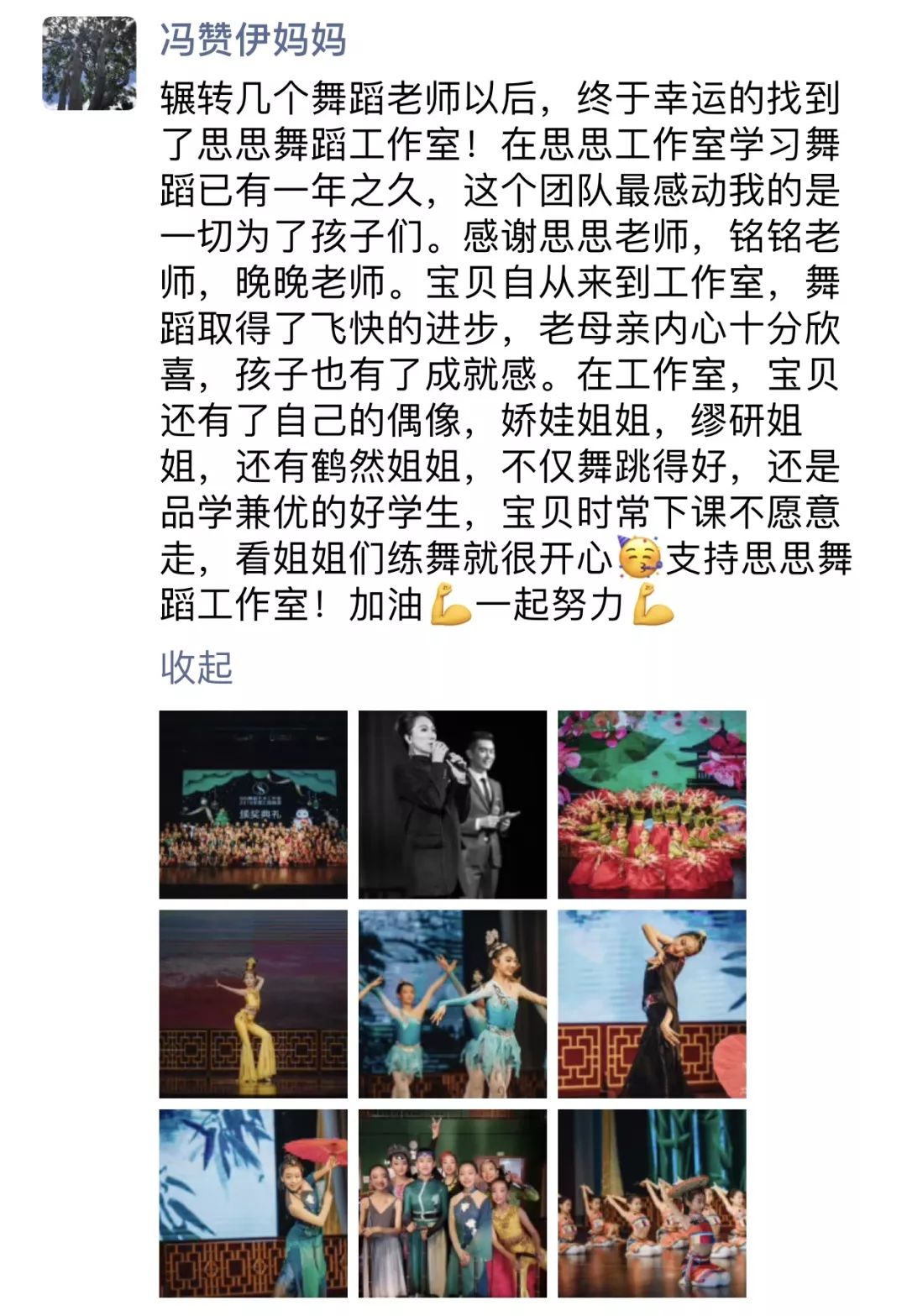Open the children's group dance photo

[x=652, y=1203]
